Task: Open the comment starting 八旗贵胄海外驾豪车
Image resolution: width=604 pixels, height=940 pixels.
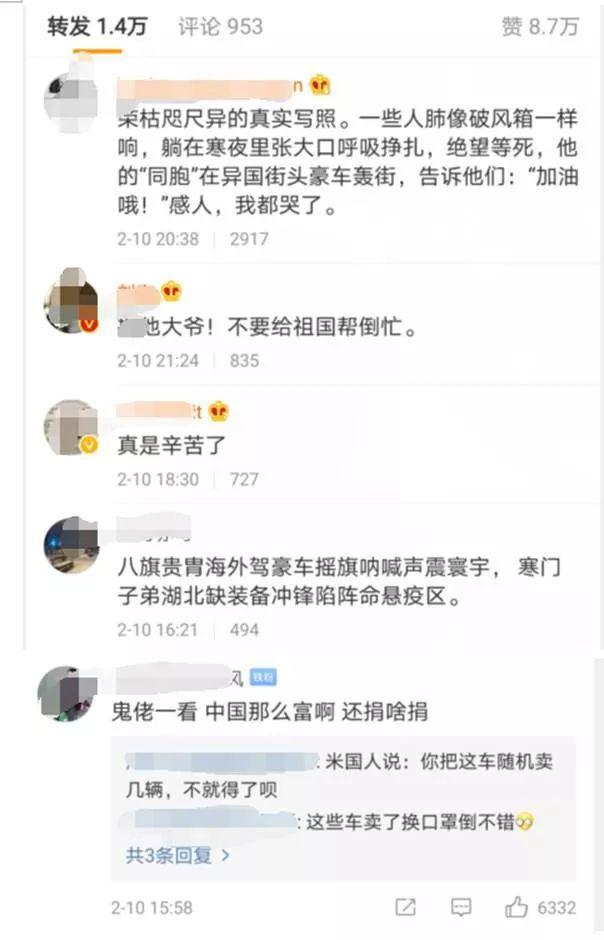Action: (x=340, y=582)
